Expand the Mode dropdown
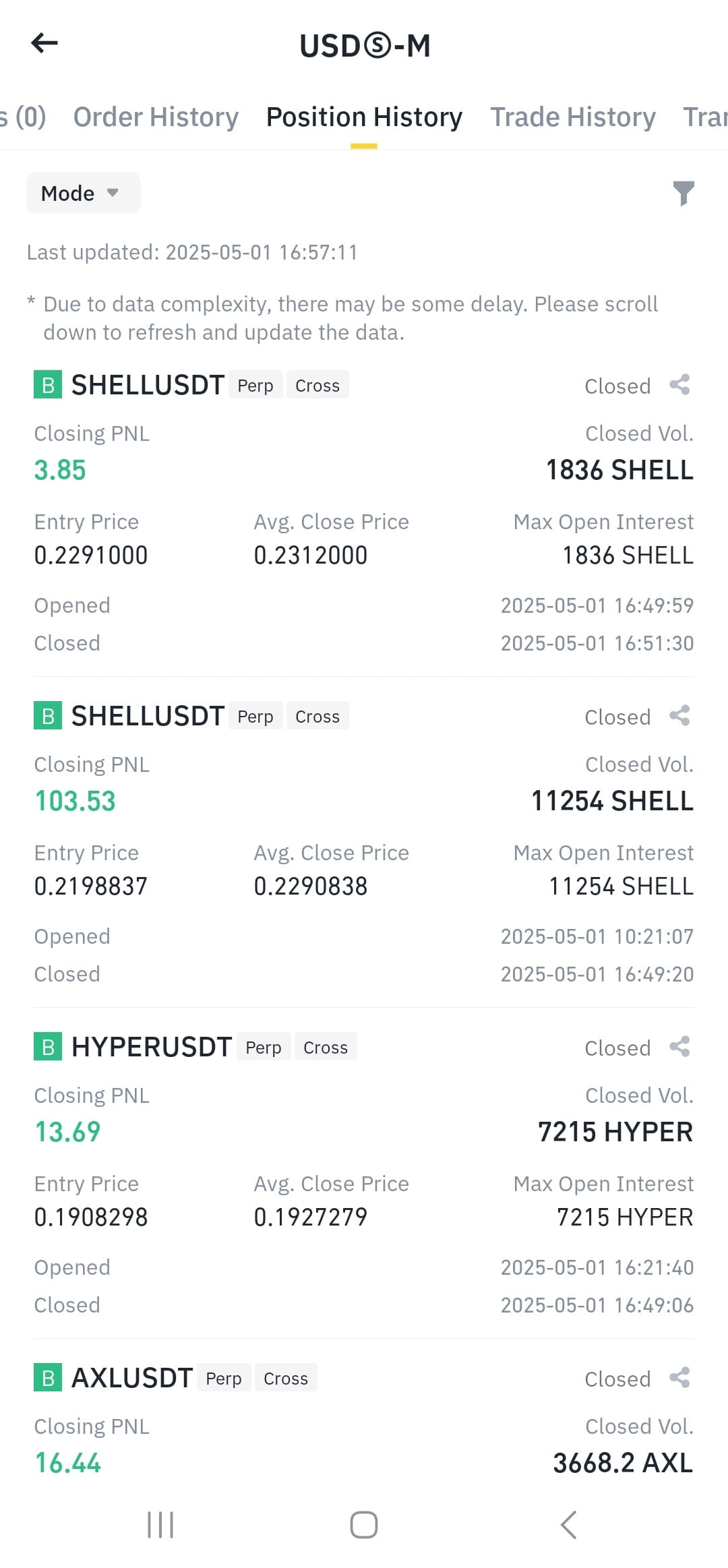The height and width of the screenshot is (1568, 728). click(83, 193)
